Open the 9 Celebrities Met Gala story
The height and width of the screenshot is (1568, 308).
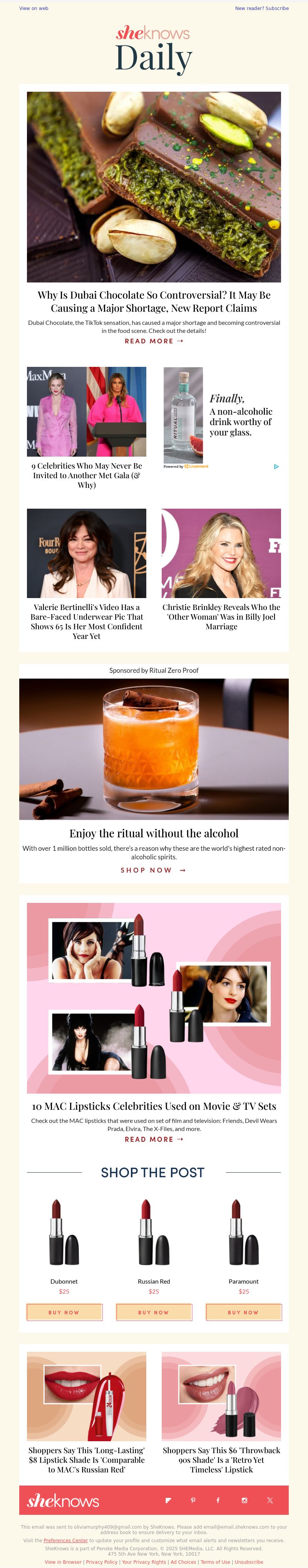click(x=87, y=476)
